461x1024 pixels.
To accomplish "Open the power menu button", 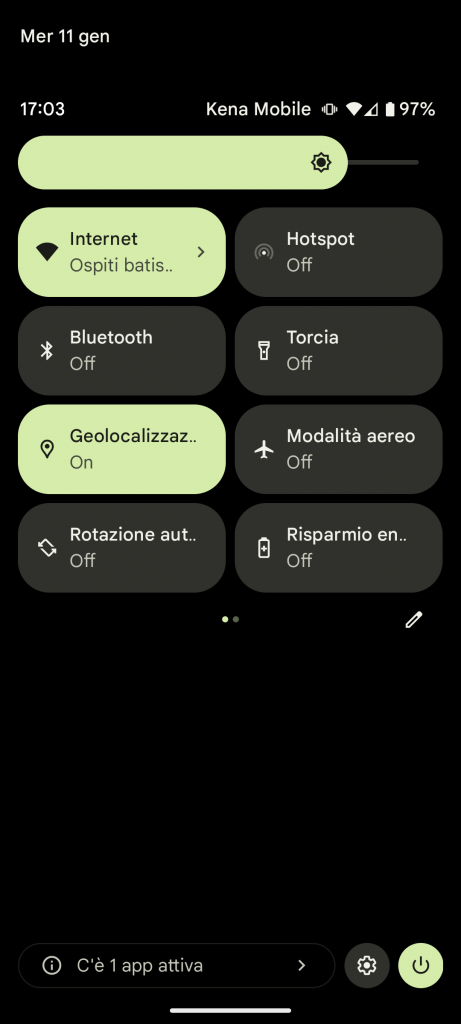I will tap(421, 965).
